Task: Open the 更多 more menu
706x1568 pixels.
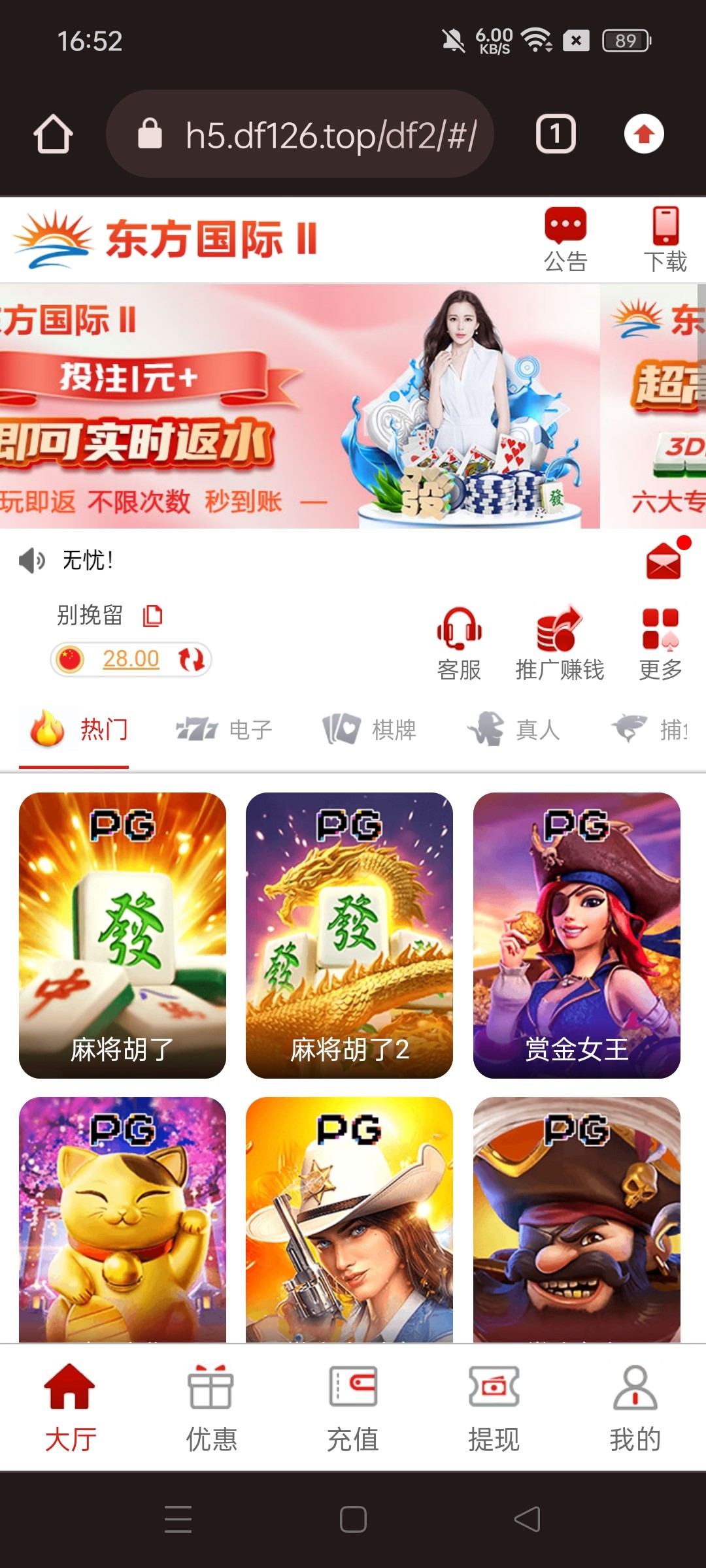Action: point(660,644)
